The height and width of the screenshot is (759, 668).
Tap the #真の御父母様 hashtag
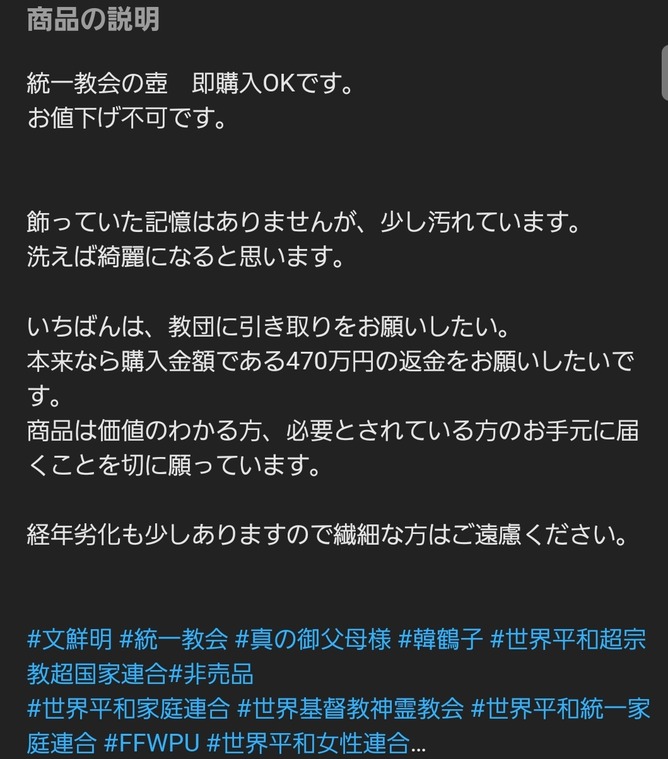(x=313, y=639)
